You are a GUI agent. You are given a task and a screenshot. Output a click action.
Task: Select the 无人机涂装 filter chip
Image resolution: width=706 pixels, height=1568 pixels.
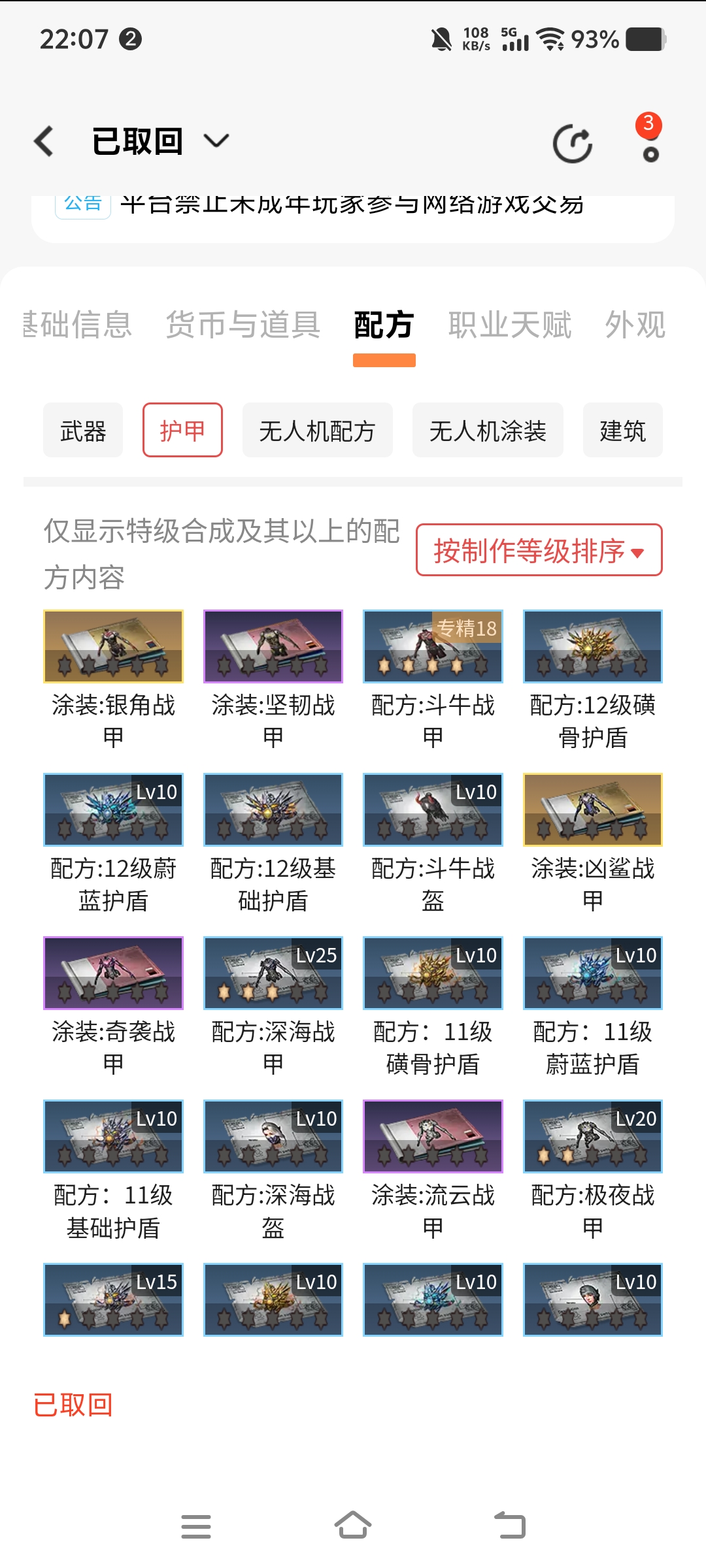488,431
